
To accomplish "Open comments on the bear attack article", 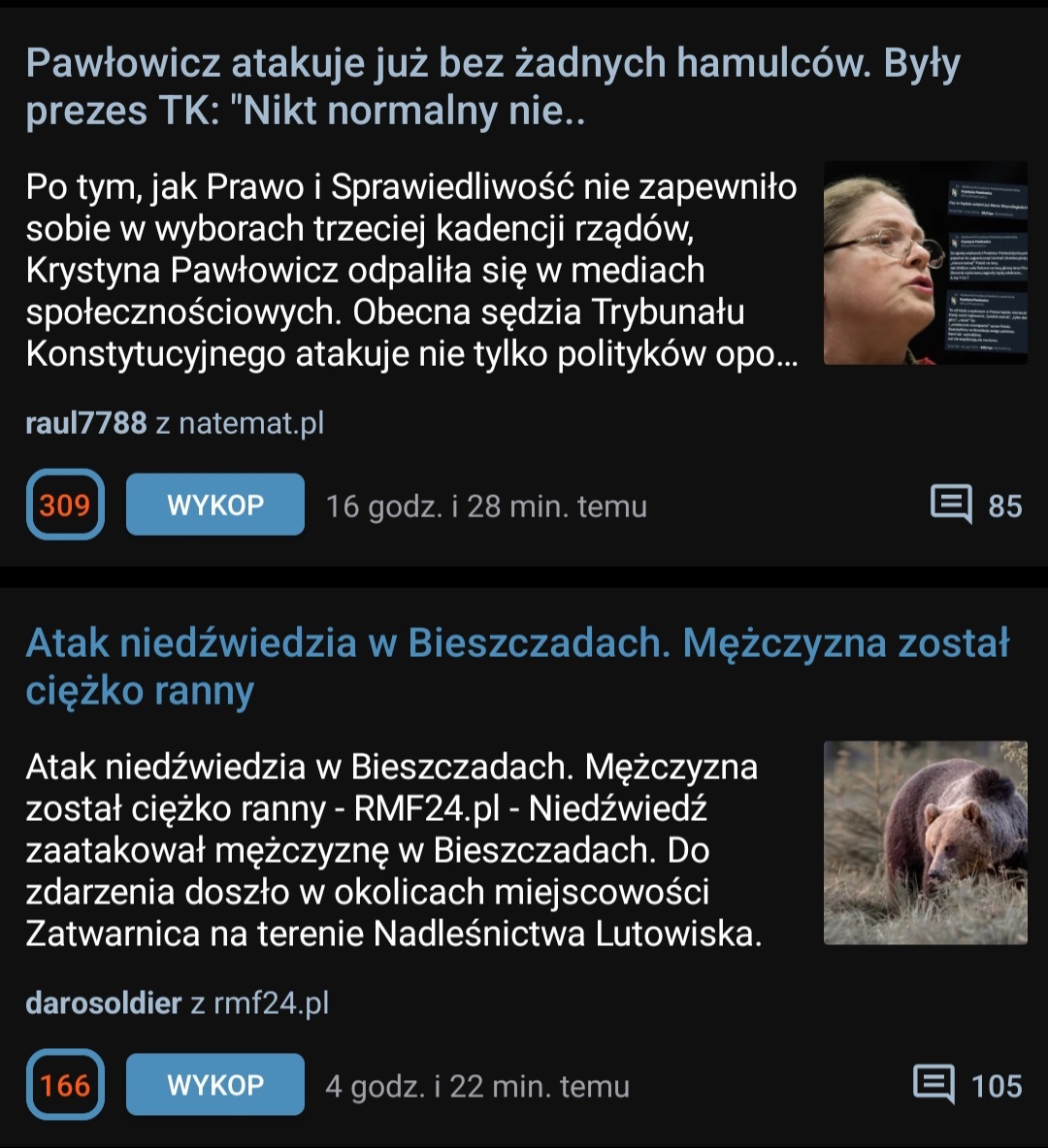I will point(967,1085).
